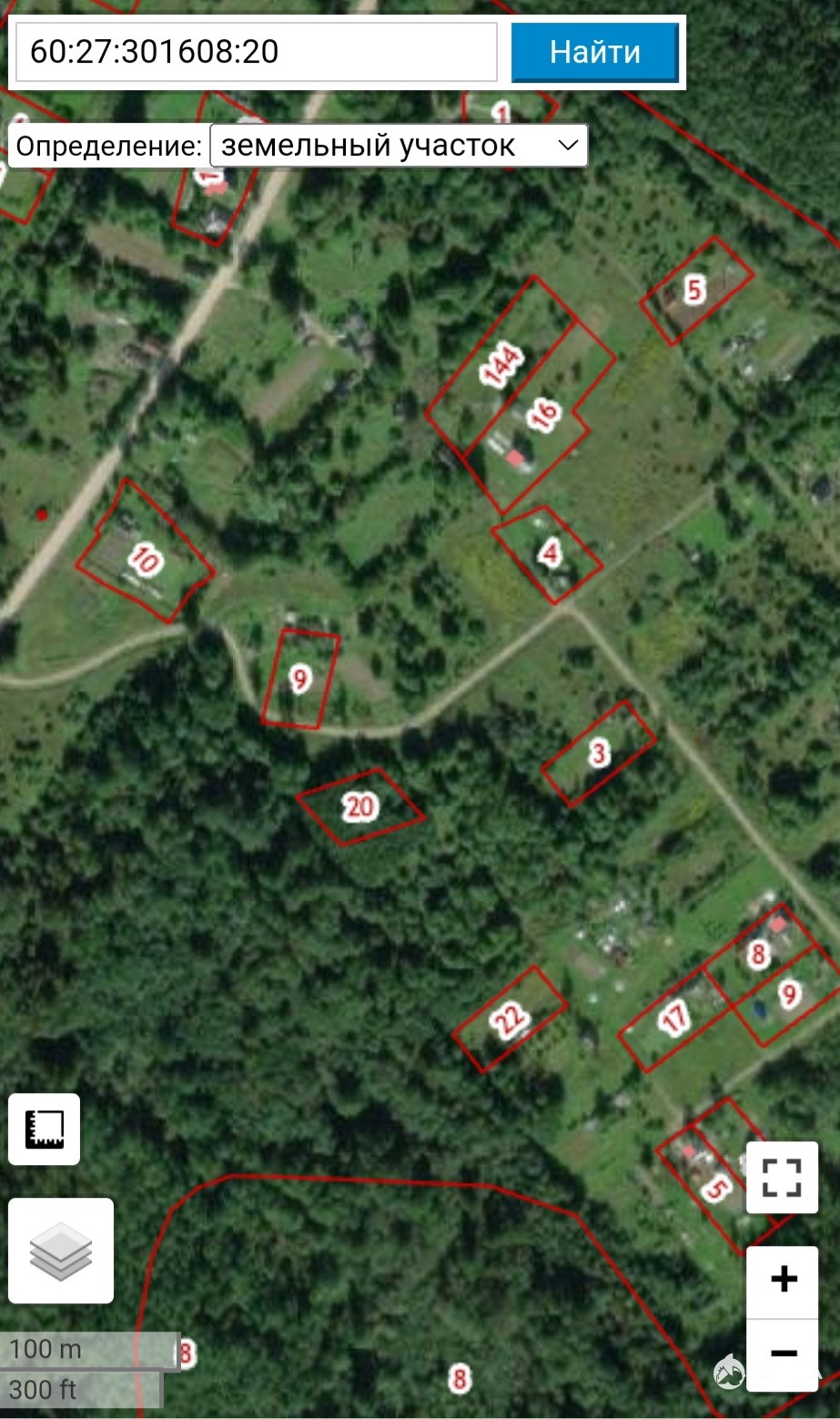Tap the cadastral number search field
840x1419 pixels.
click(x=257, y=52)
